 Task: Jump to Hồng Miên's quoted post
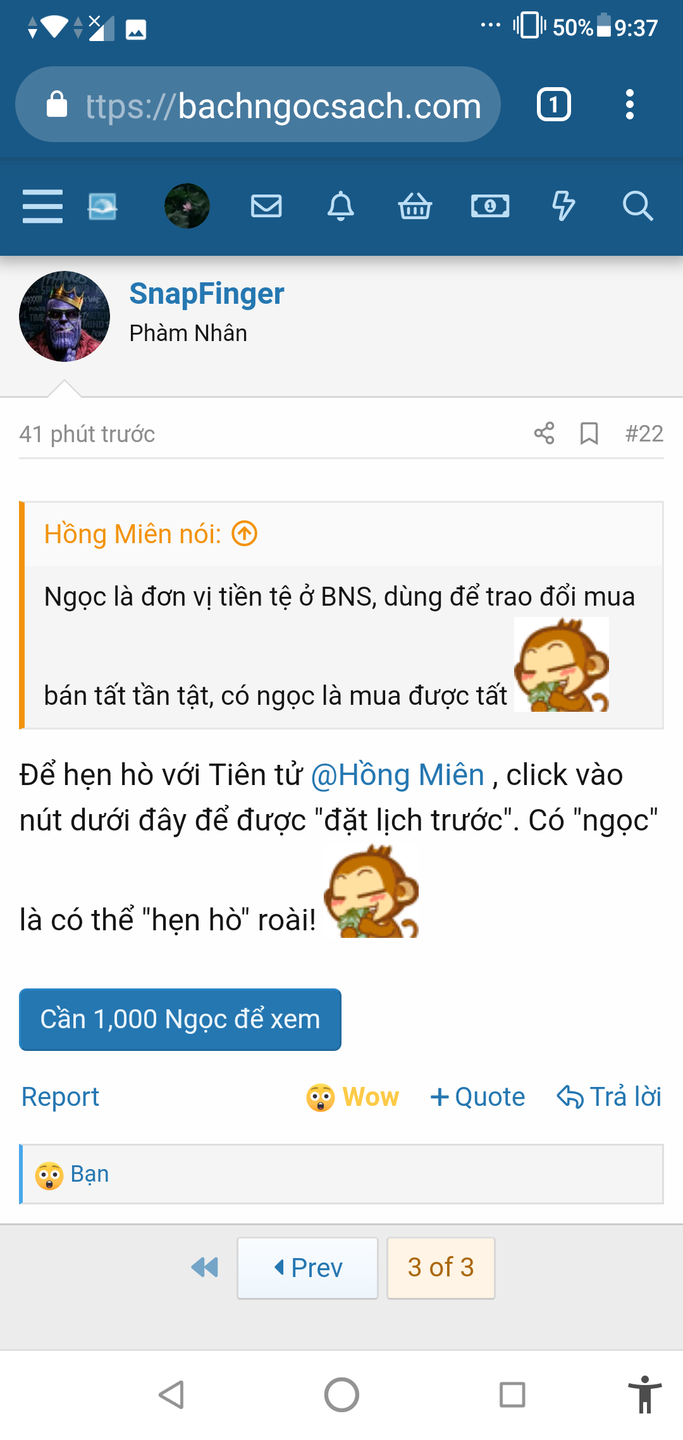(x=245, y=534)
